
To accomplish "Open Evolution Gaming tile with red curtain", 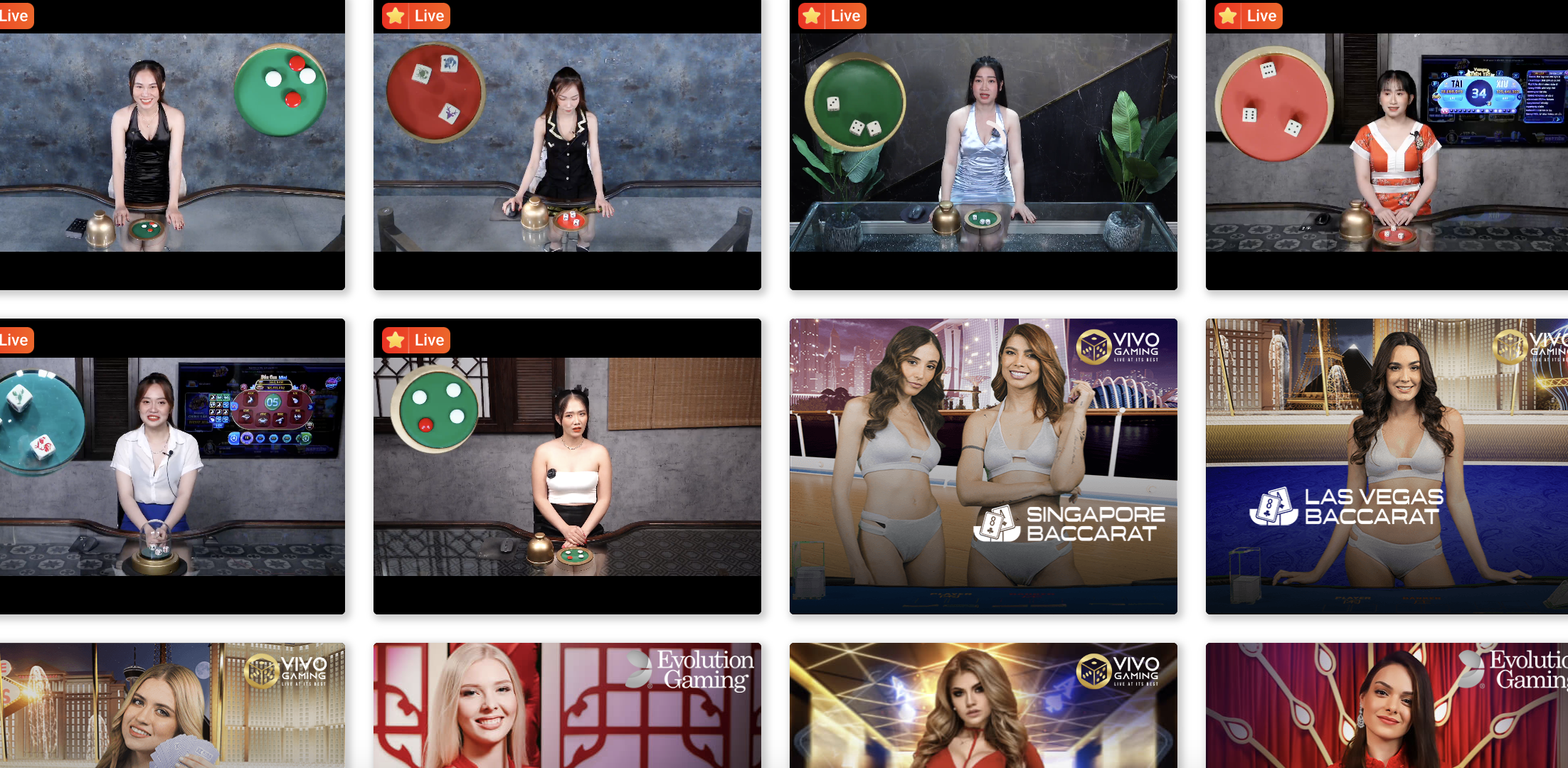I will coord(1386,705).
